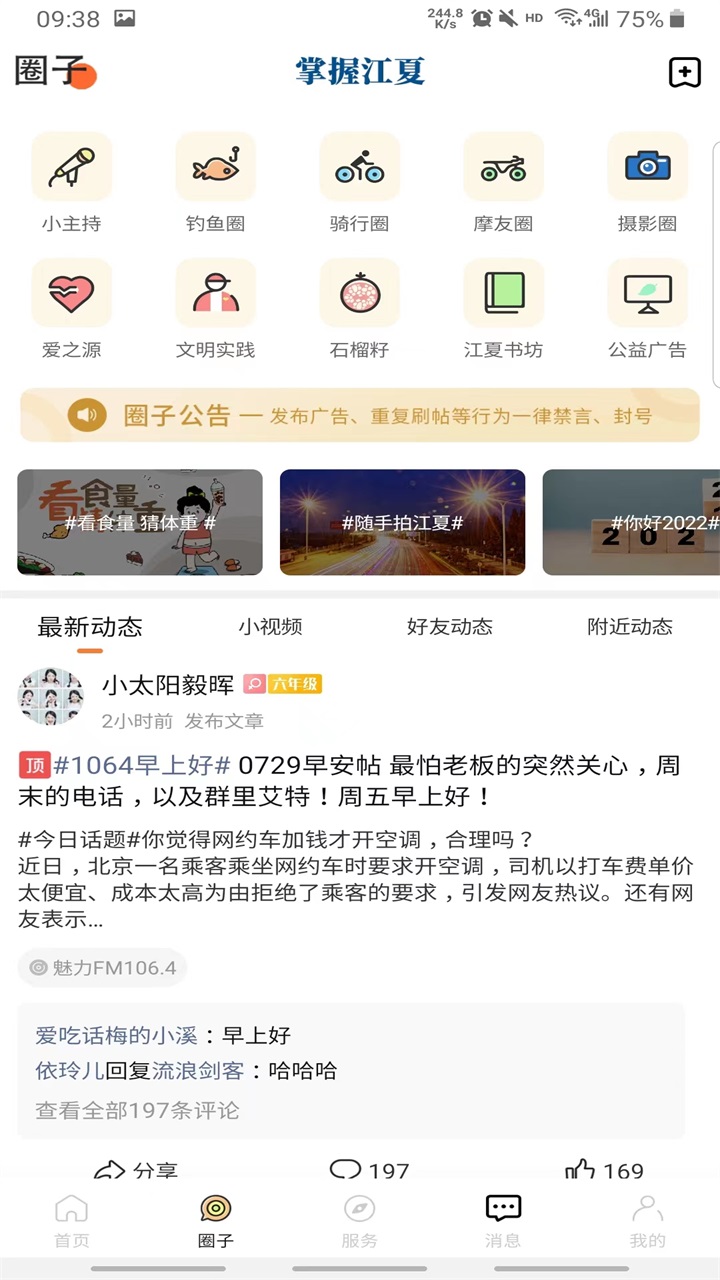Image resolution: width=720 pixels, height=1280 pixels.
Task: Open 小太阳毅晖's profile avatar
Action: click(x=50, y=697)
